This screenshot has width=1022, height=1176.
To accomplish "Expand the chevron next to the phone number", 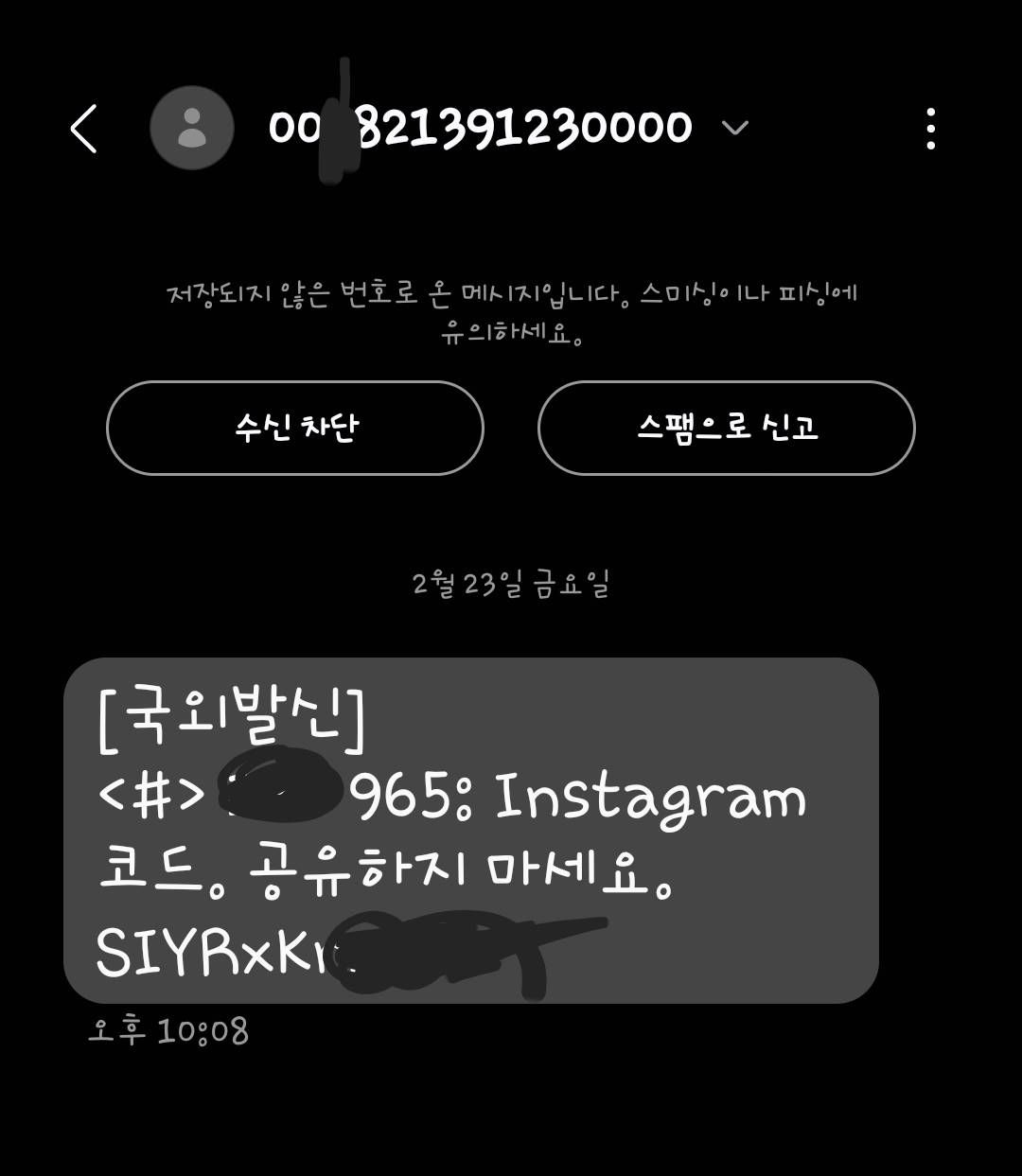I will point(735,128).
